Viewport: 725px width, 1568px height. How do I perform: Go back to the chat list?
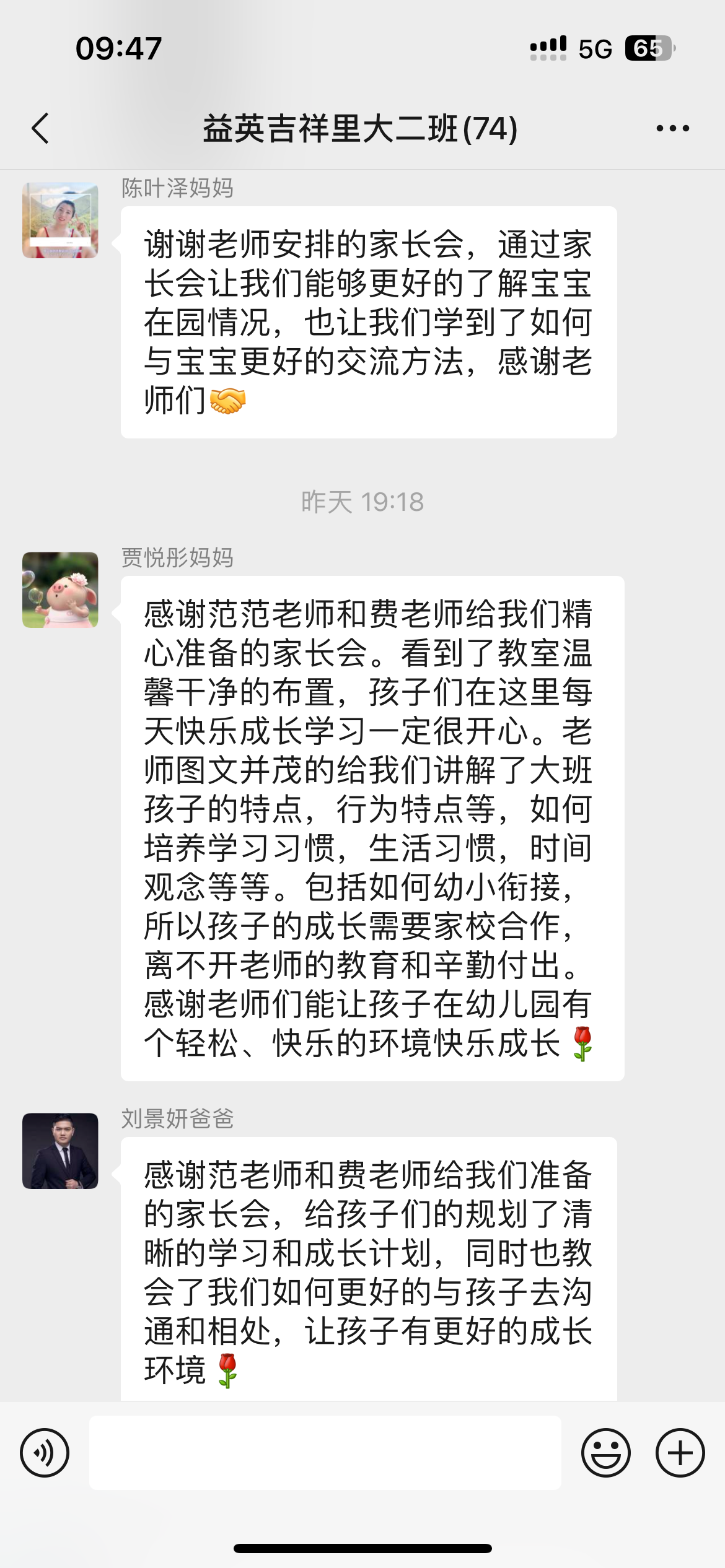tap(40, 128)
